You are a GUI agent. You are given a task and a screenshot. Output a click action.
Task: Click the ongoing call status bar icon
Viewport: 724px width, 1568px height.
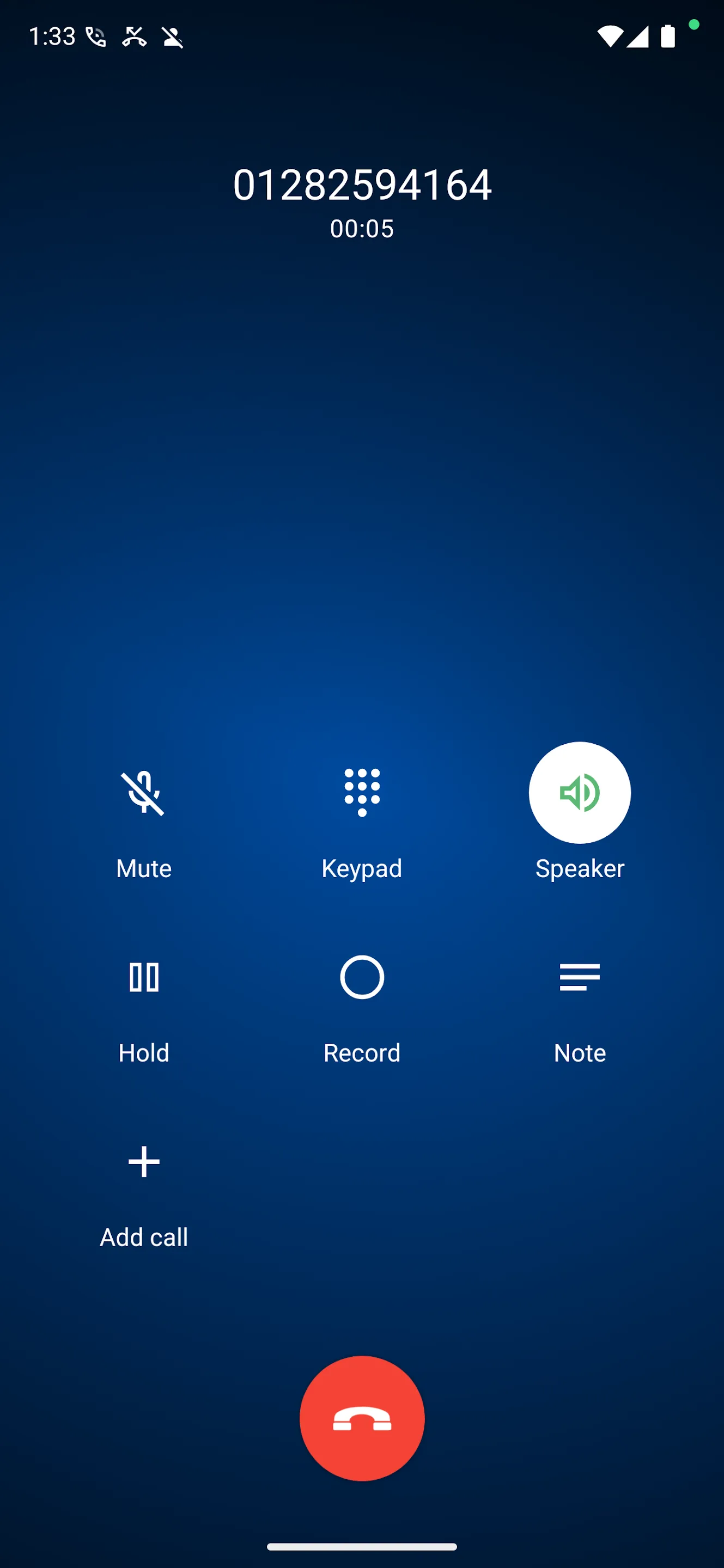[98, 36]
